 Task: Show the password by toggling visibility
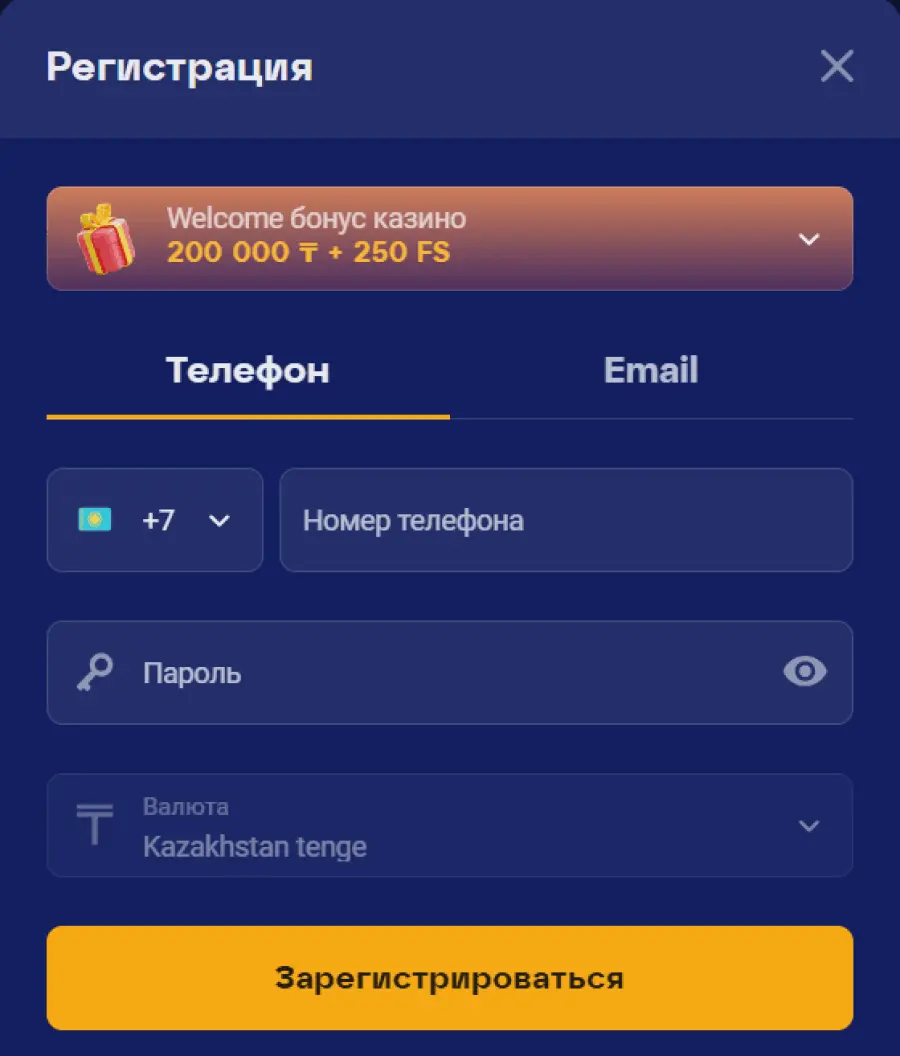806,671
